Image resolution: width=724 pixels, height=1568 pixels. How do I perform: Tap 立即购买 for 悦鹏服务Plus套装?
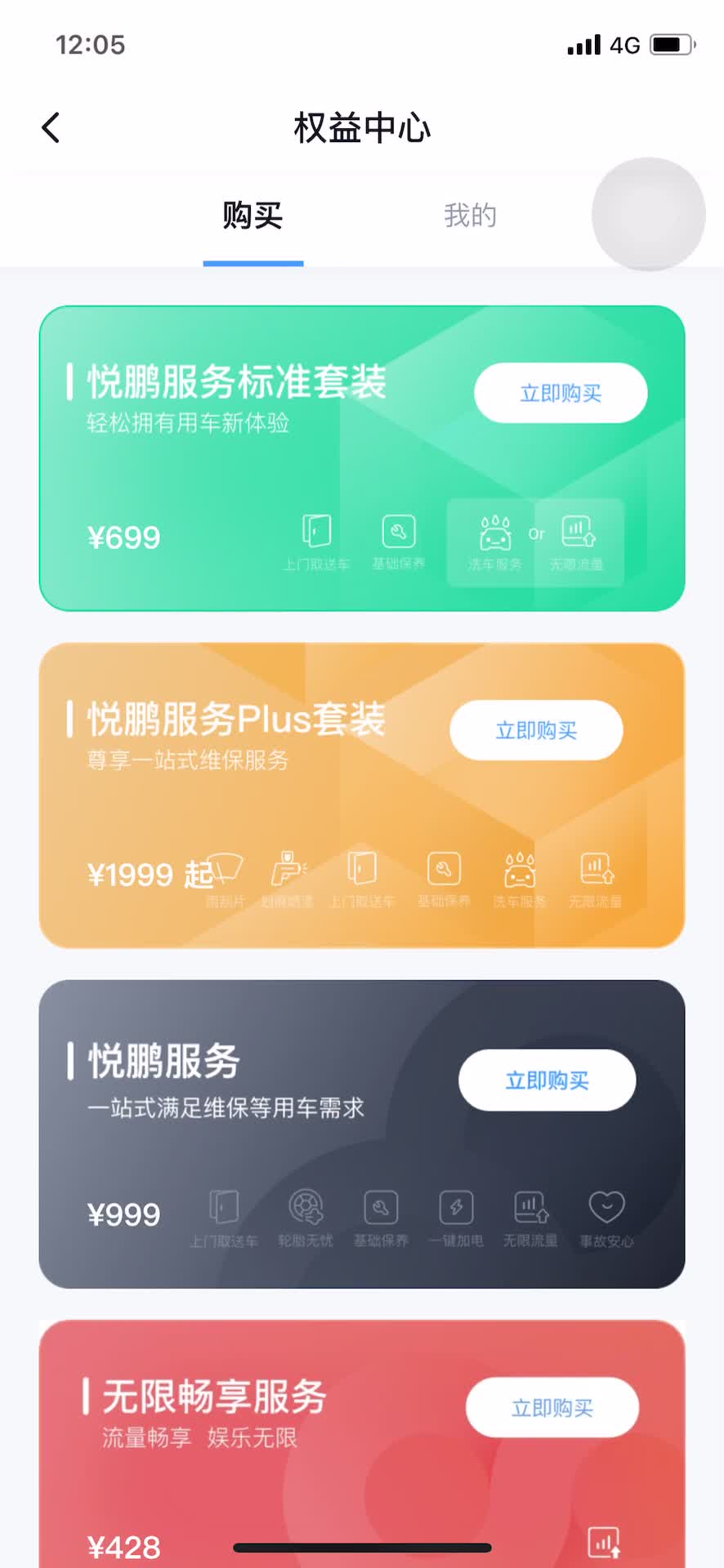(x=536, y=731)
